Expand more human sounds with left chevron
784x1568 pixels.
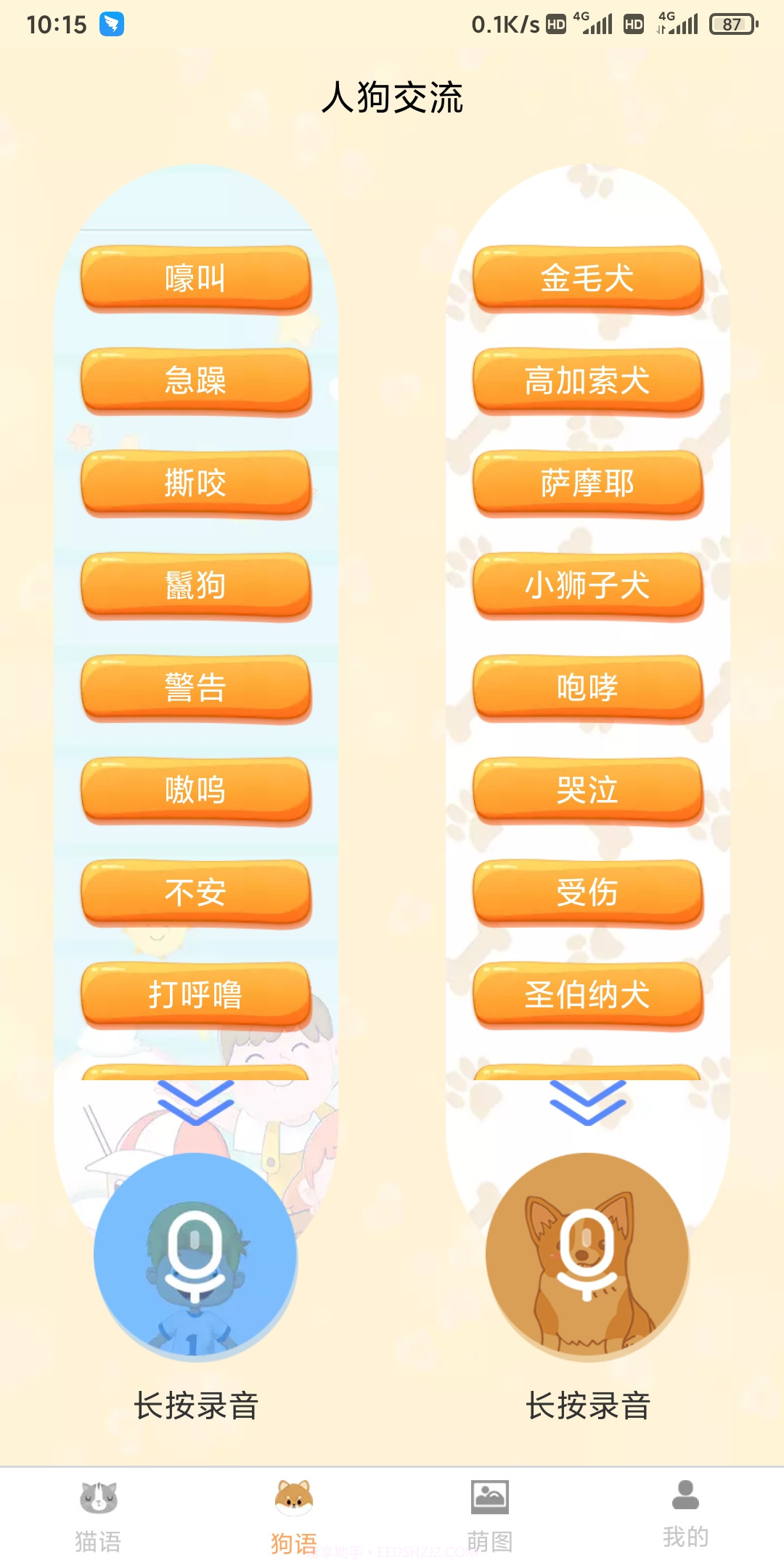[192, 1098]
